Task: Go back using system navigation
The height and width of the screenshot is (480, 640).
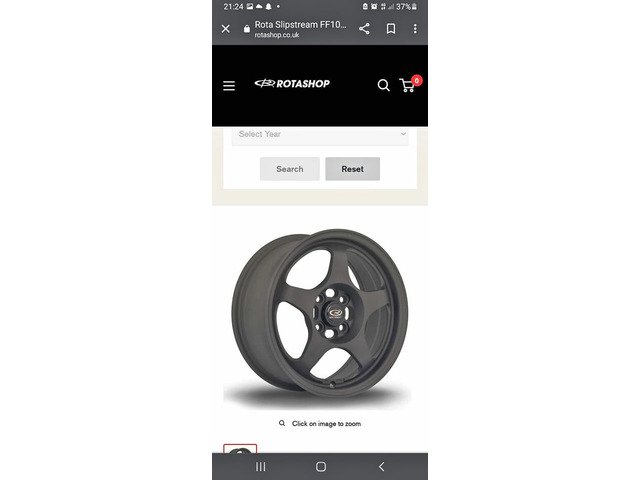Action: pos(381,467)
